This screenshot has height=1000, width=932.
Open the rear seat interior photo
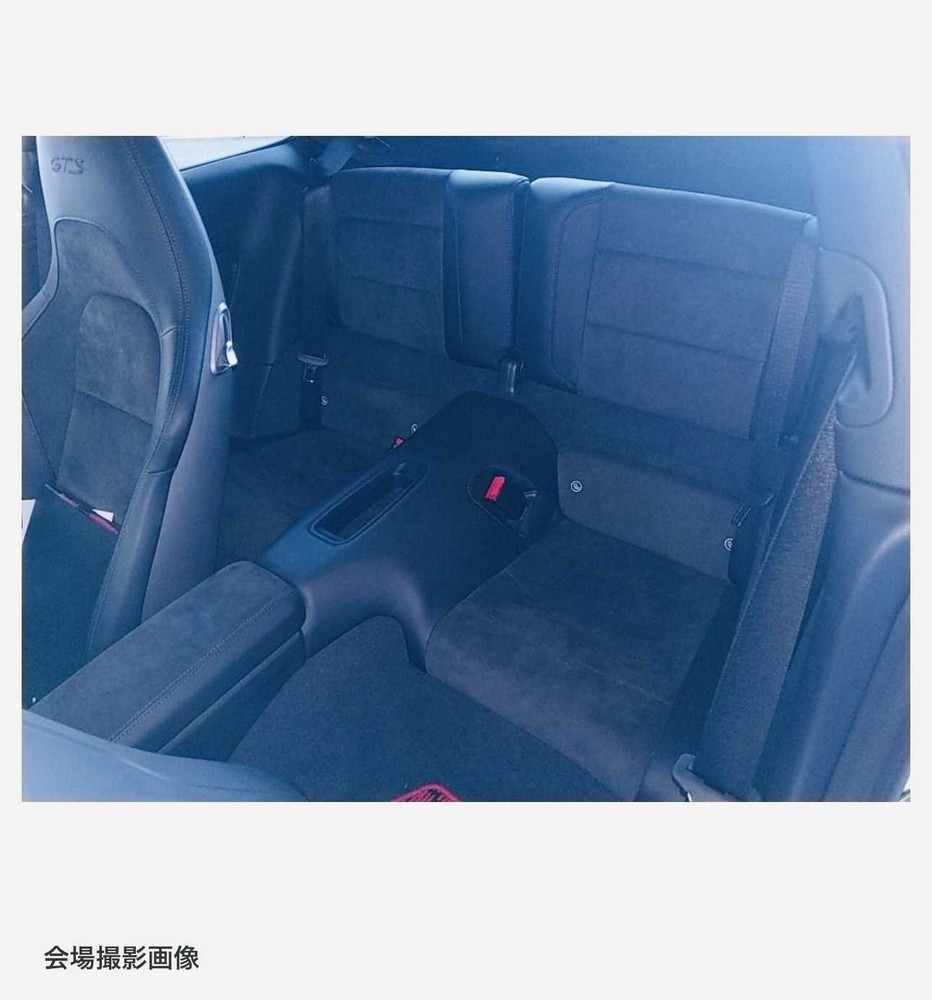point(465,468)
